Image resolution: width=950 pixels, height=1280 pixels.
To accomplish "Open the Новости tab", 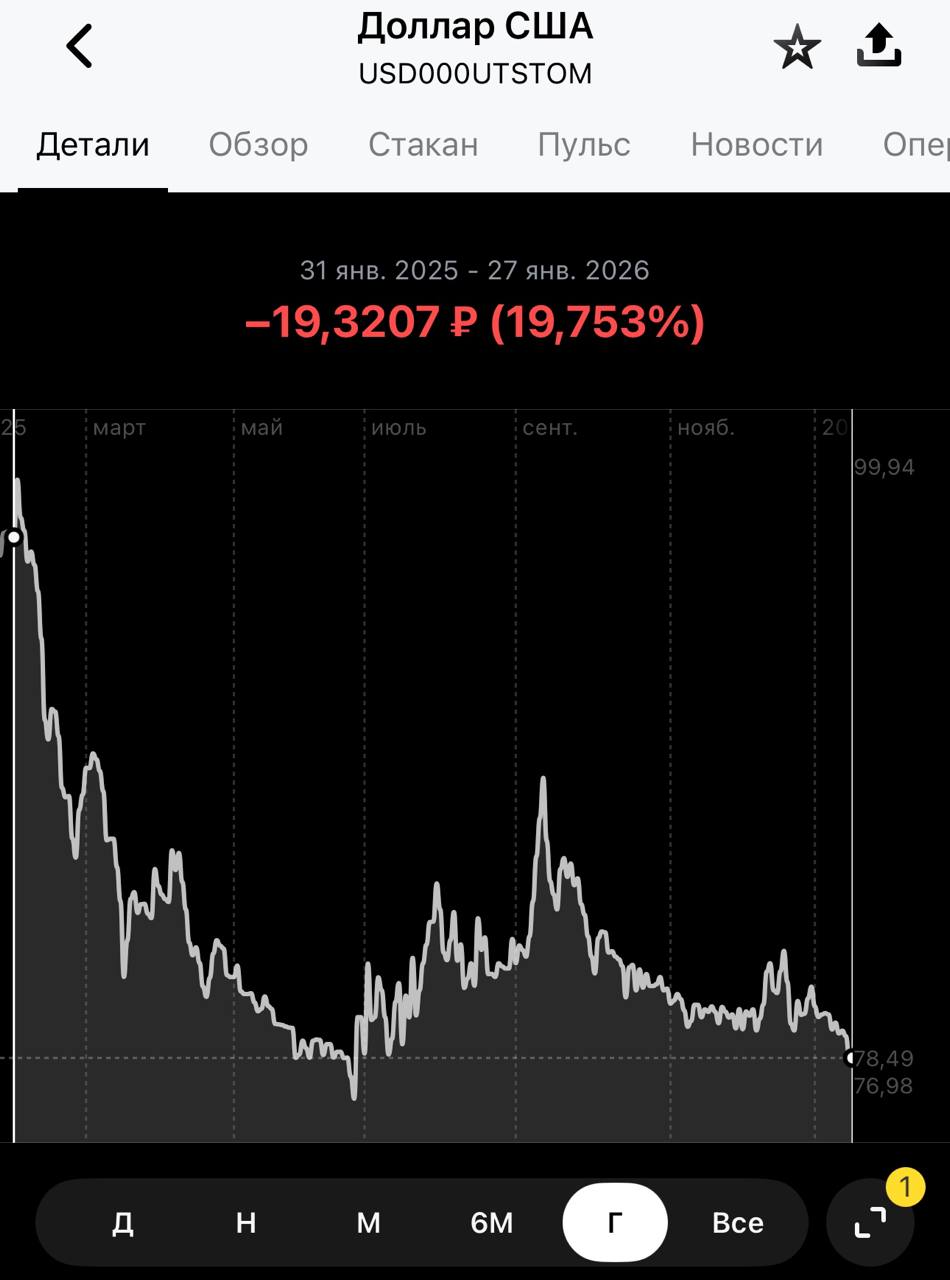I will (x=757, y=145).
